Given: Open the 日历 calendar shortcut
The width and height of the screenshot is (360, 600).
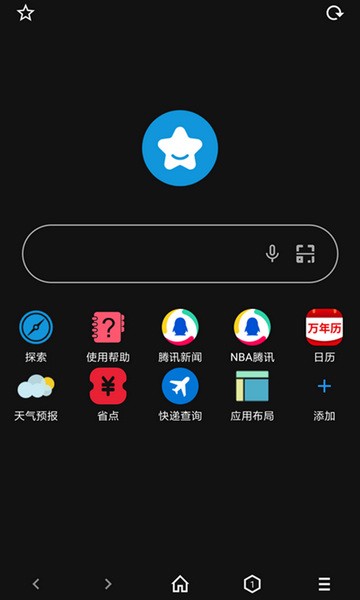Looking at the screenshot, I should point(324,336).
